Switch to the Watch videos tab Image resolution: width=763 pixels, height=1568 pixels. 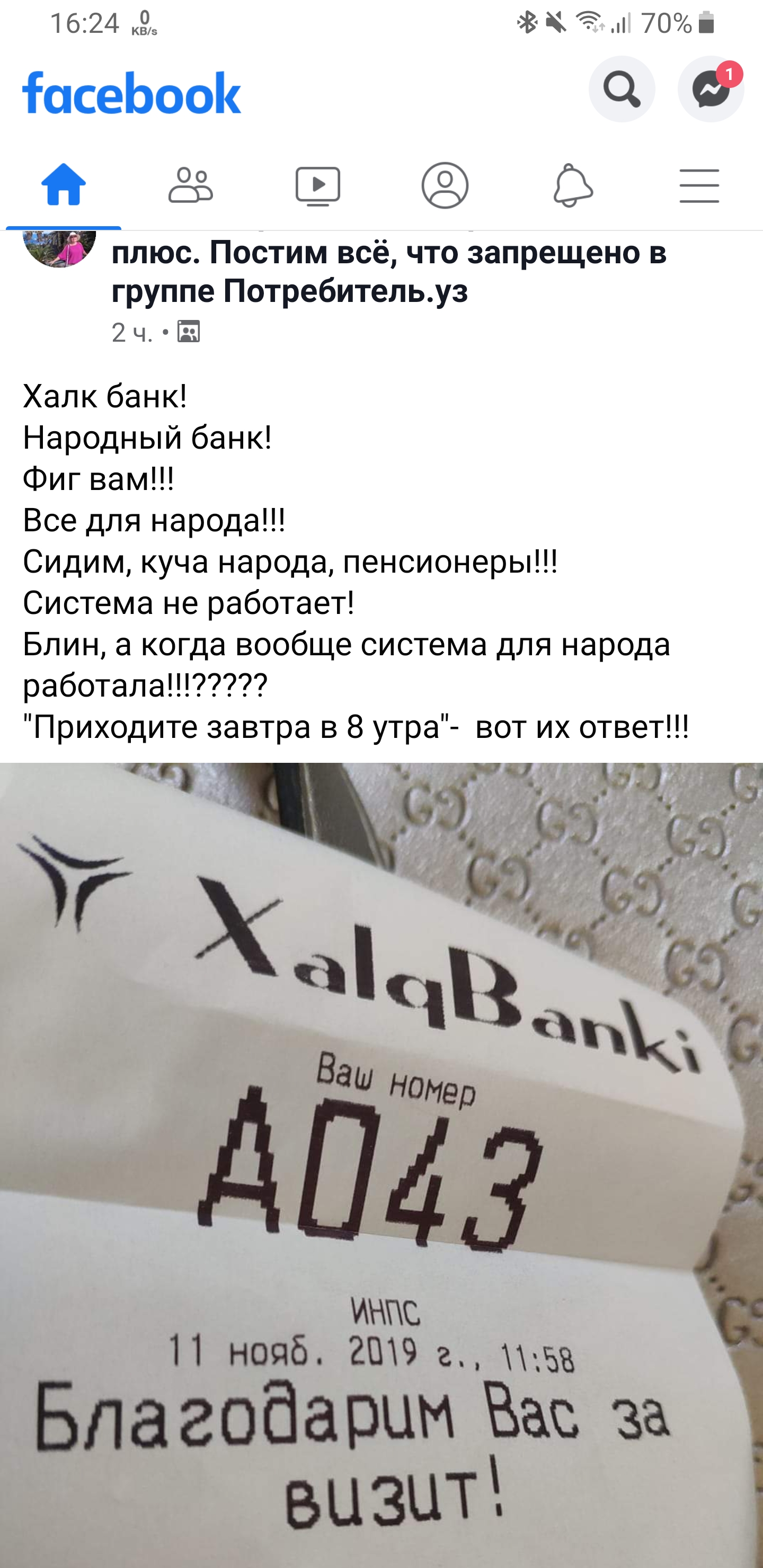[317, 185]
